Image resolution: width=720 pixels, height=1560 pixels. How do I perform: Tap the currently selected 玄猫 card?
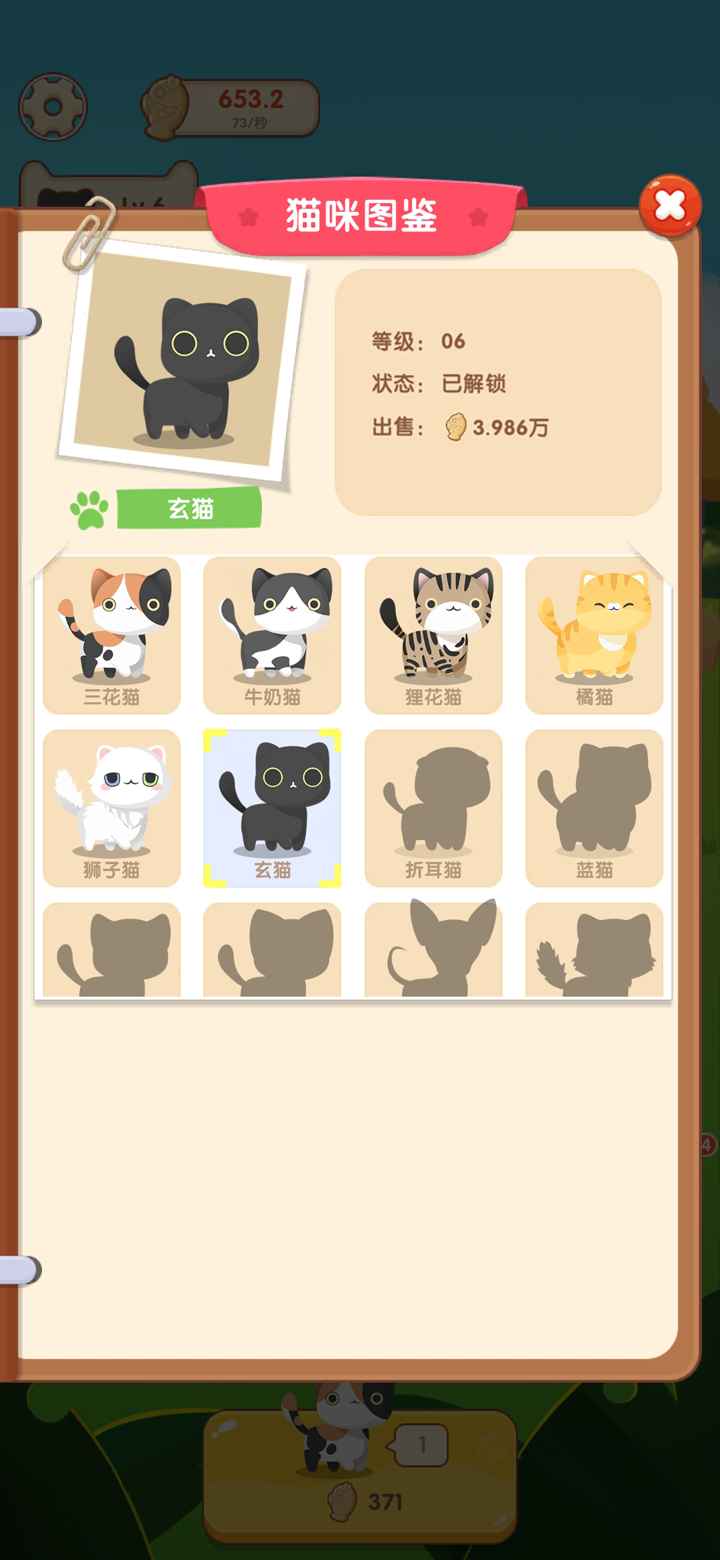pyautogui.click(x=271, y=805)
